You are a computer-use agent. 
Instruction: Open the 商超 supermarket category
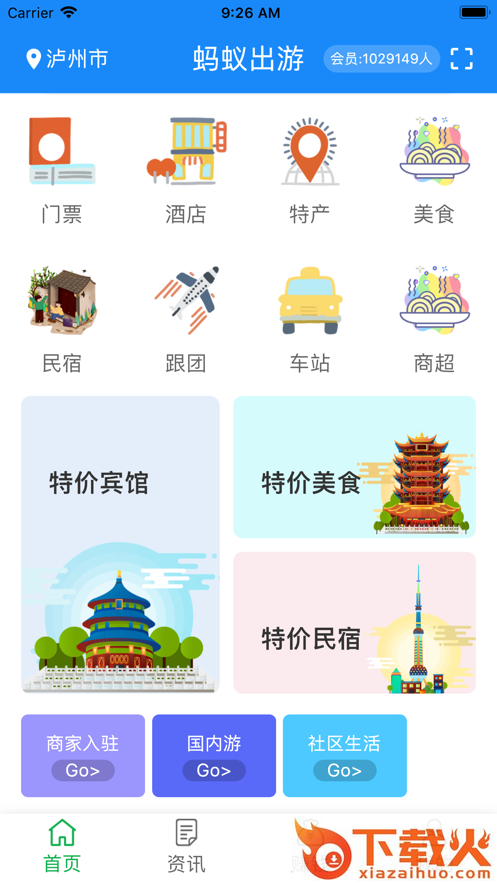tap(434, 319)
